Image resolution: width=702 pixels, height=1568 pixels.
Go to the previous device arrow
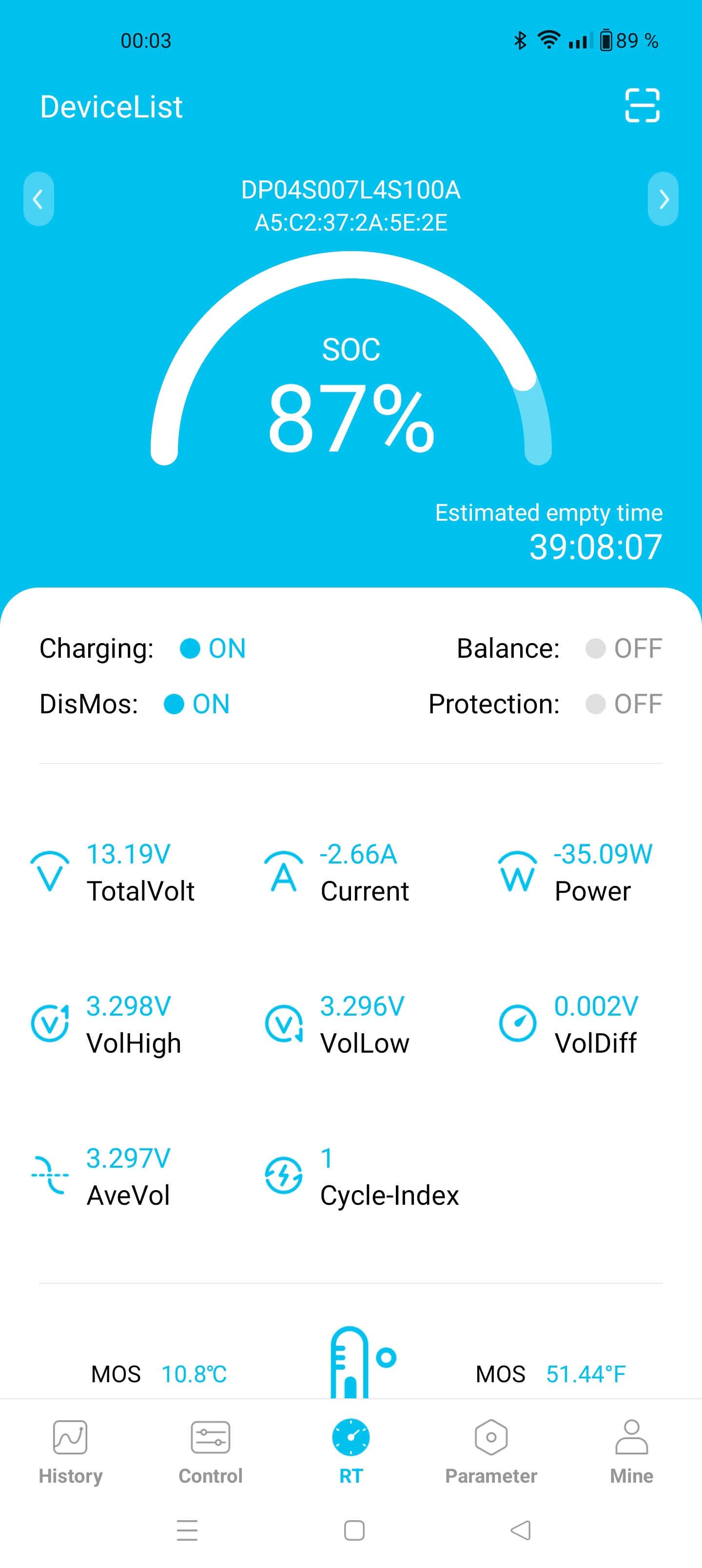click(39, 199)
